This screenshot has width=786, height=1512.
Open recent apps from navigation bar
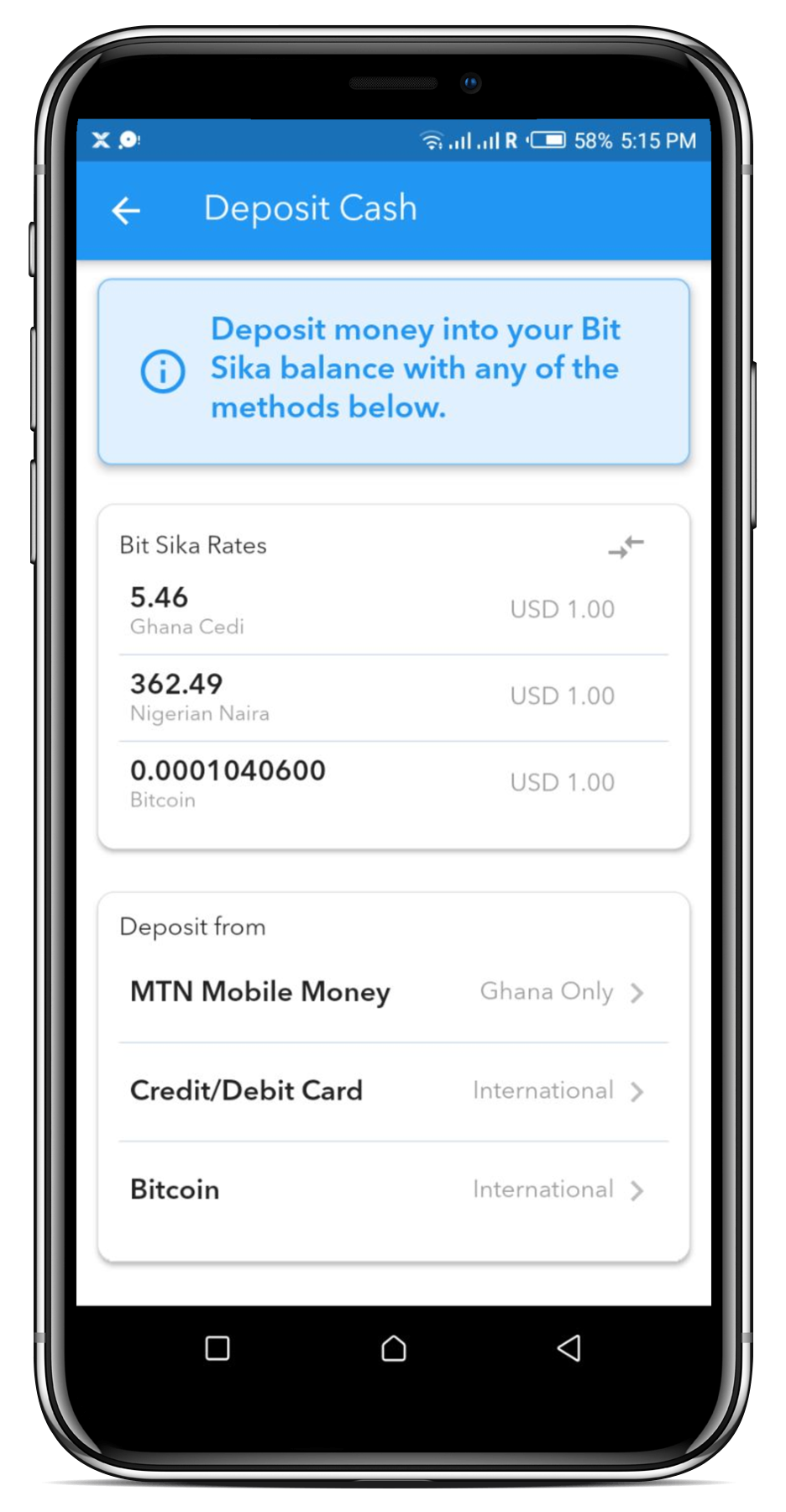[x=217, y=1348]
